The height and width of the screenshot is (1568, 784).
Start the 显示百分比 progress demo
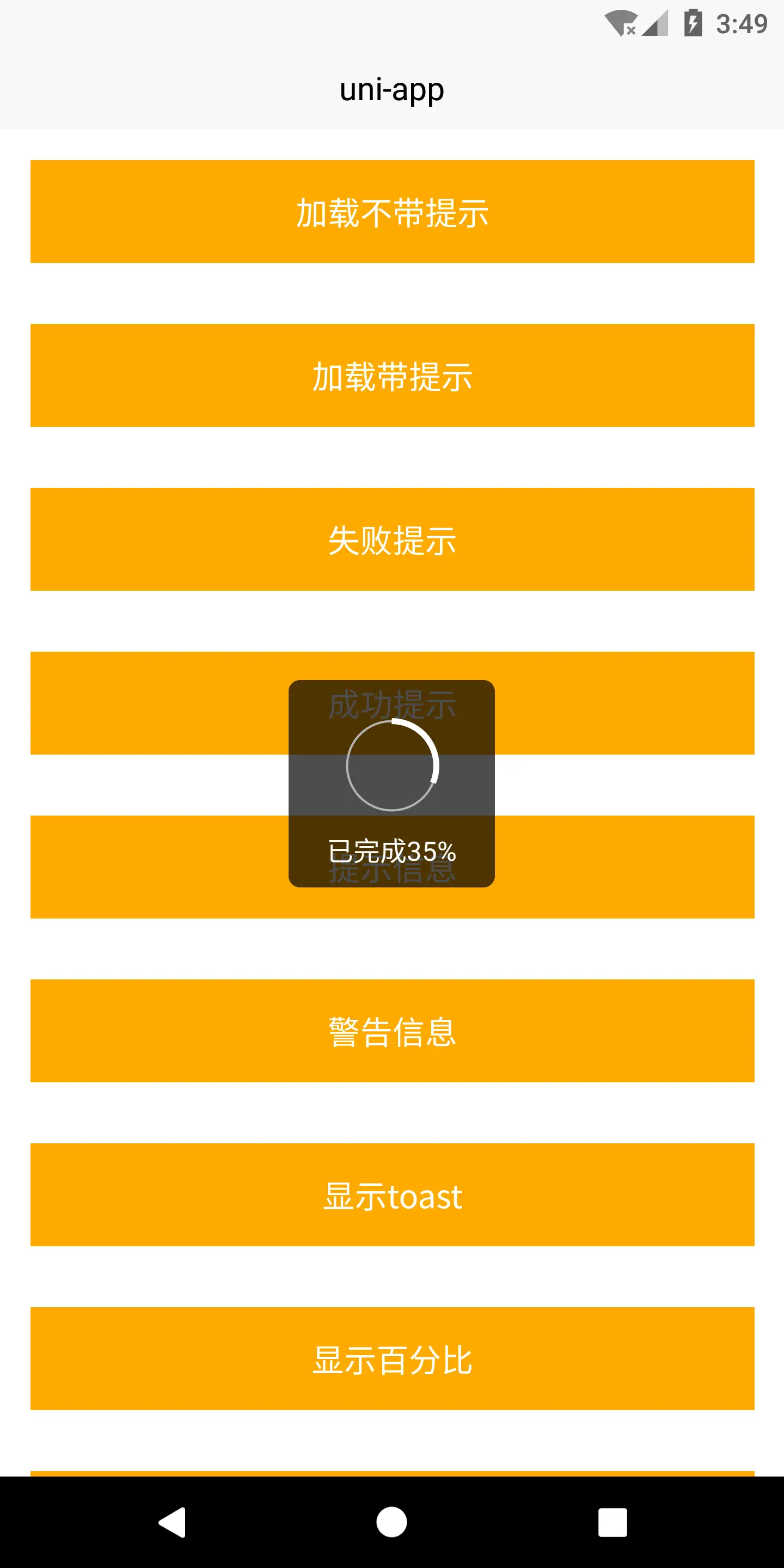(392, 1358)
